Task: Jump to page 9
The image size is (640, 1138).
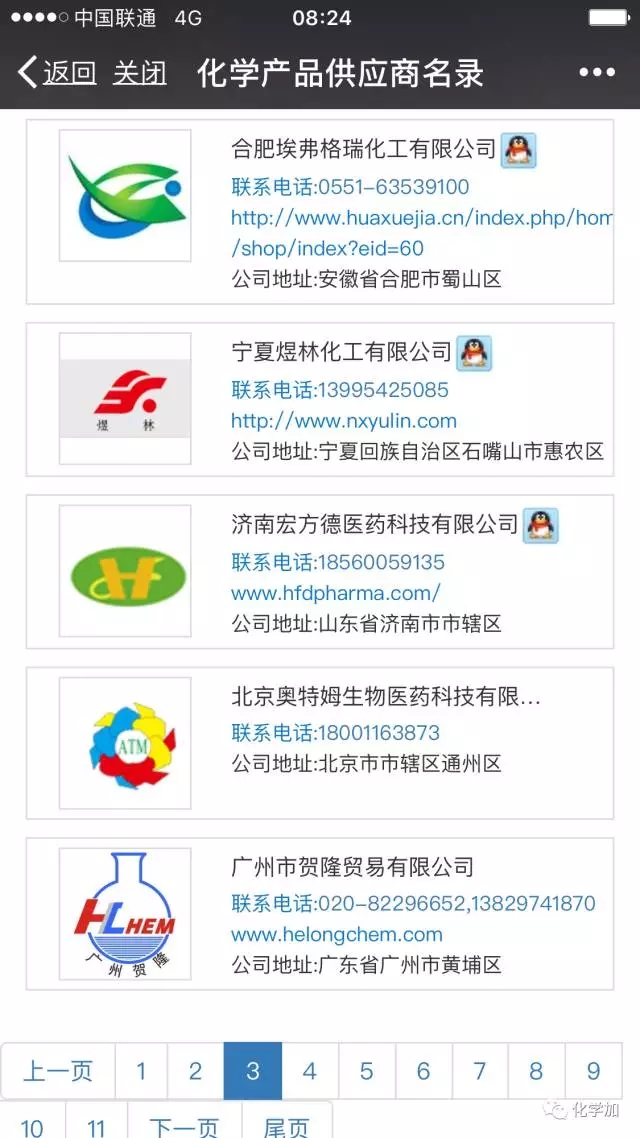Action: pos(593,1071)
